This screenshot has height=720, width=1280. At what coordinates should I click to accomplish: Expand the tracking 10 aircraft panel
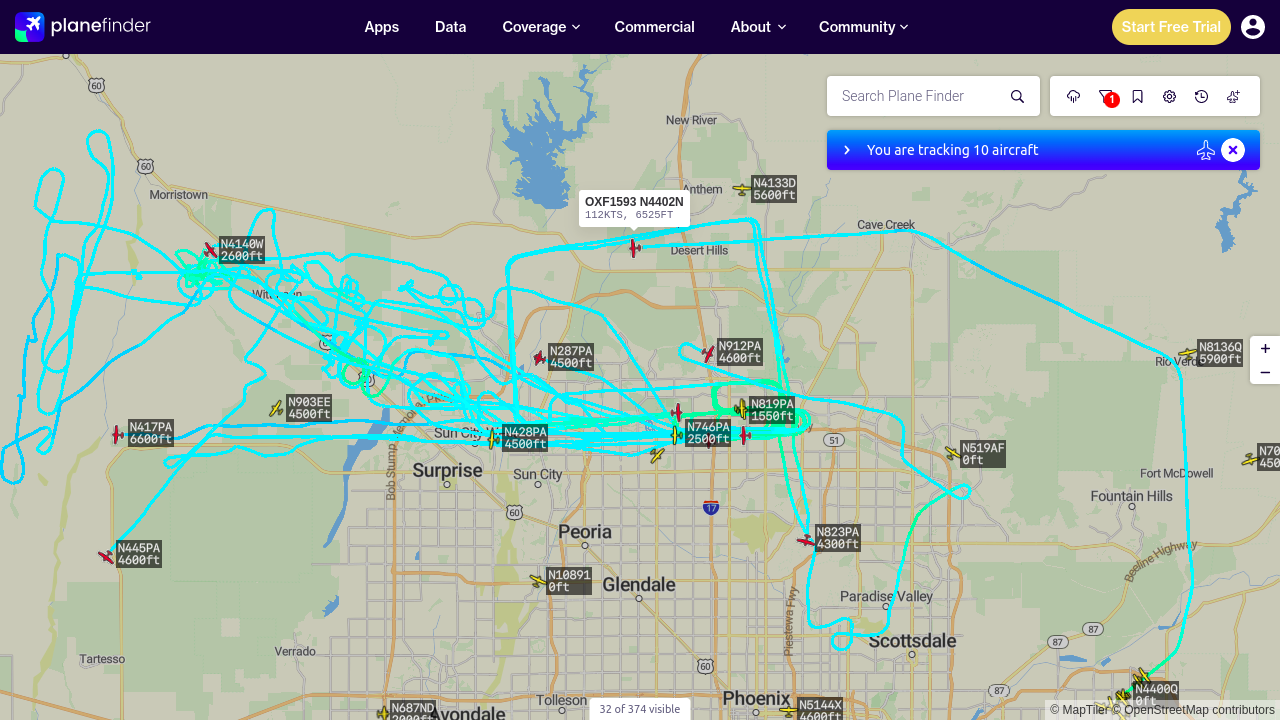[x=847, y=150]
